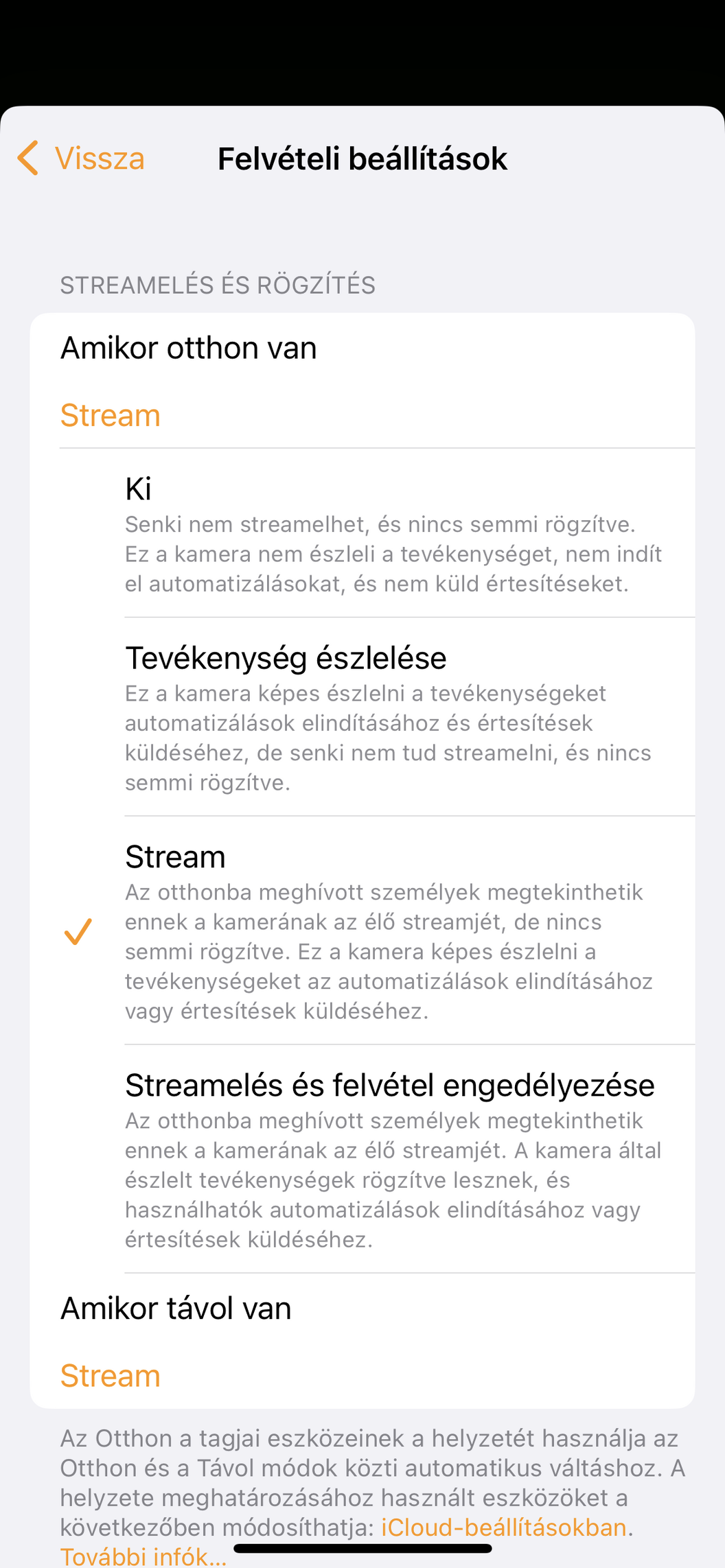Open the iCloud-beállításokban link
This screenshot has height=1568, width=725.
click(504, 1527)
